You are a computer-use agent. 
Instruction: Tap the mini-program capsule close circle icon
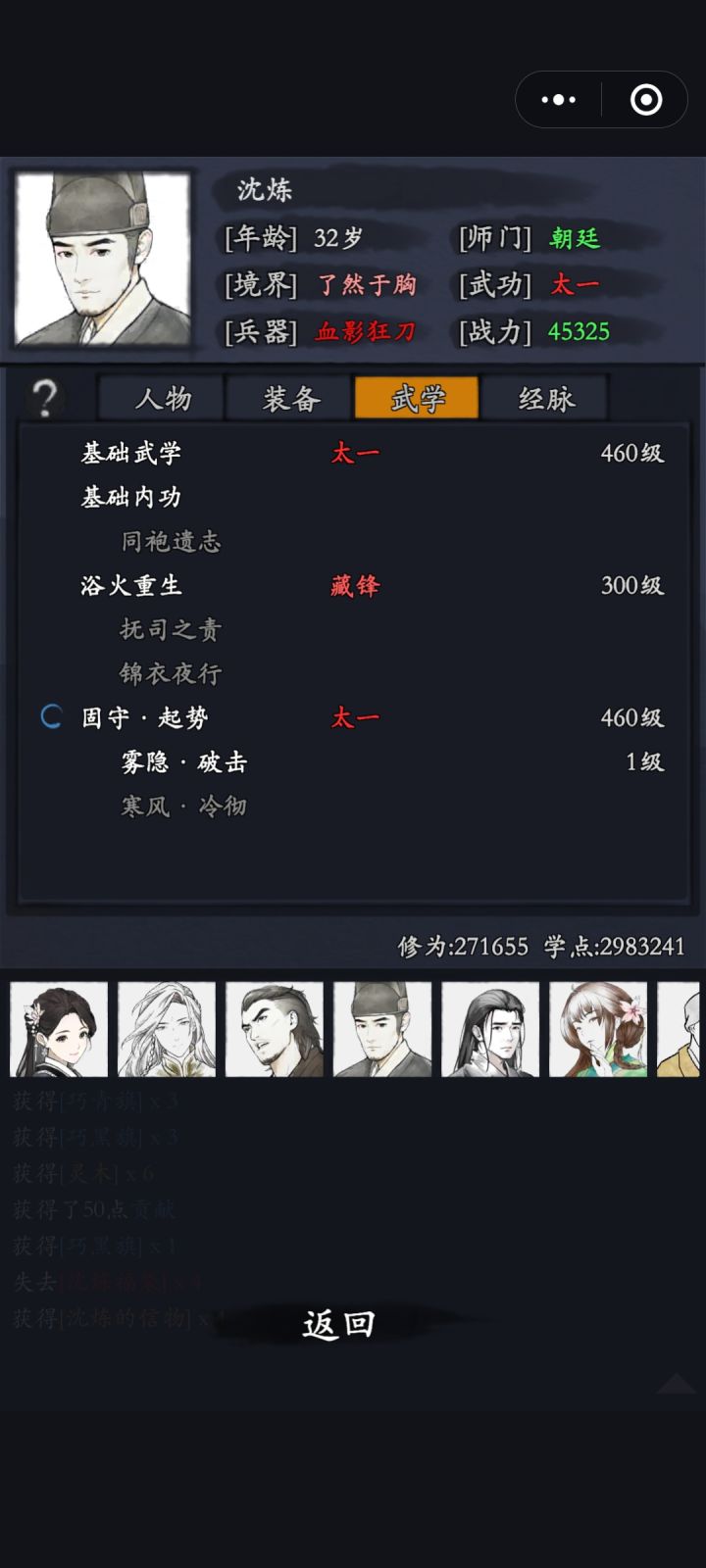pyautogui.click(x=645, y=100)
